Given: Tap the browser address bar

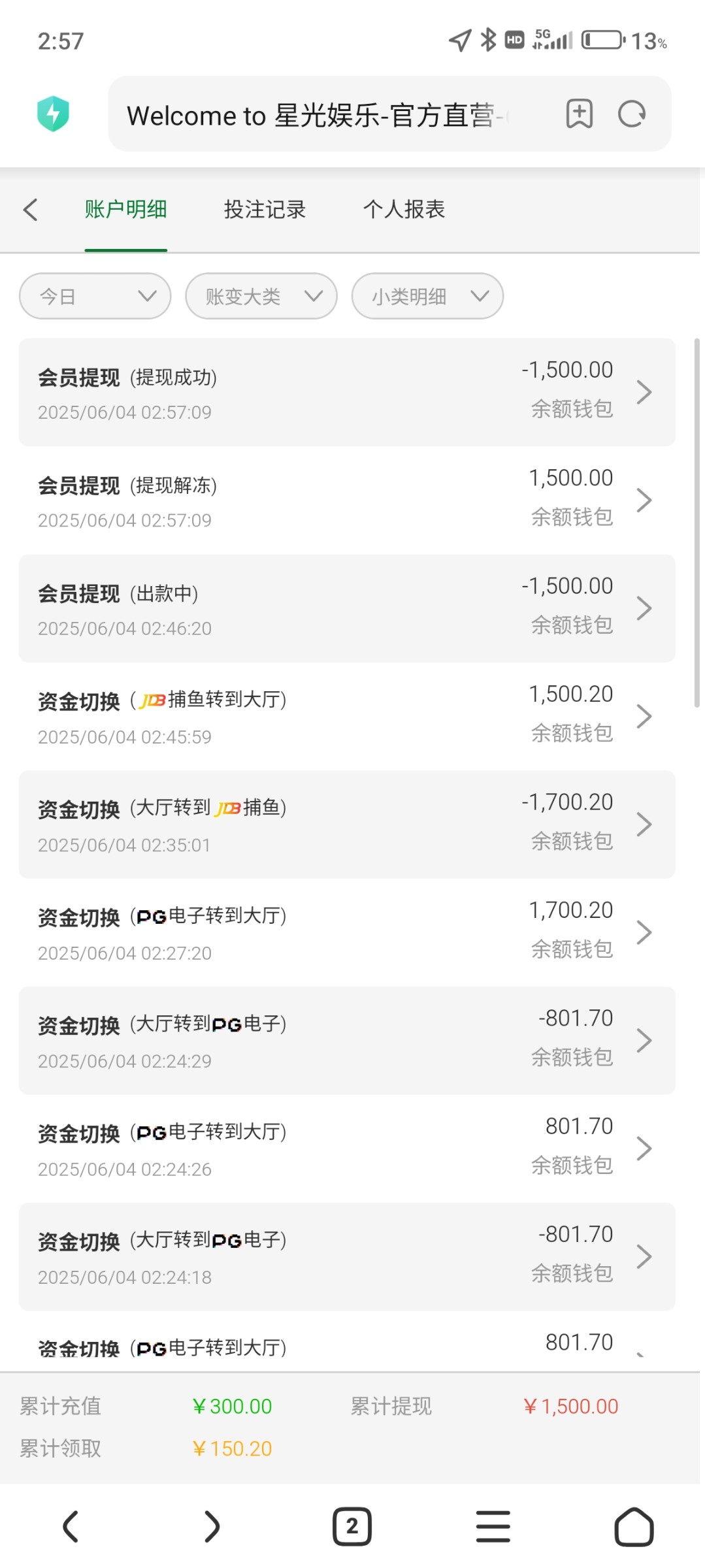Looking at the screenshot, I should click(x=327, y=114).
